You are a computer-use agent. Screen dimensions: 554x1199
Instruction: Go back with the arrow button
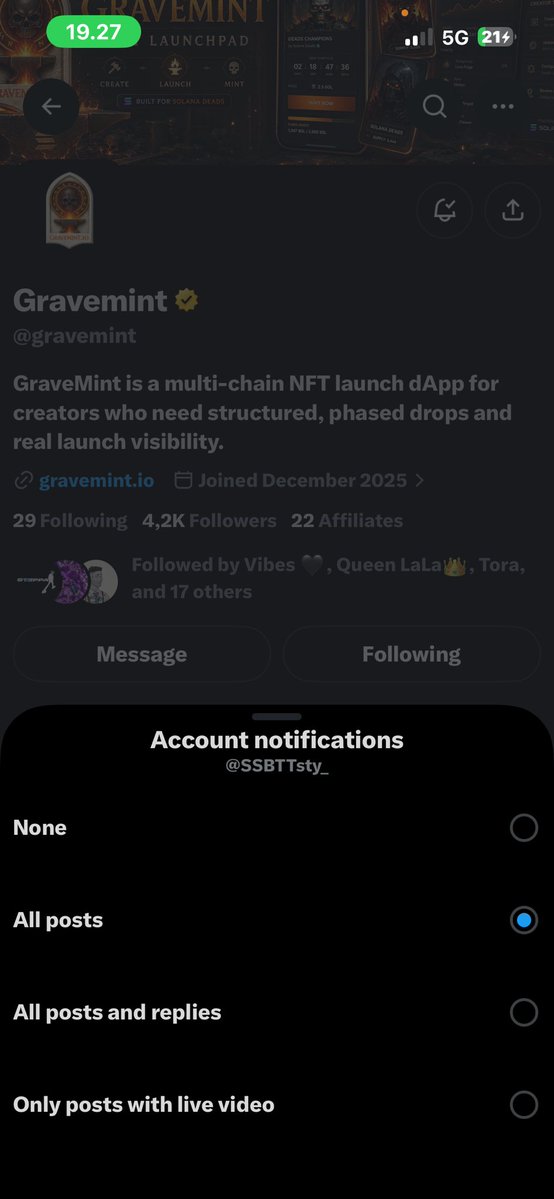(x=51, y=107)
